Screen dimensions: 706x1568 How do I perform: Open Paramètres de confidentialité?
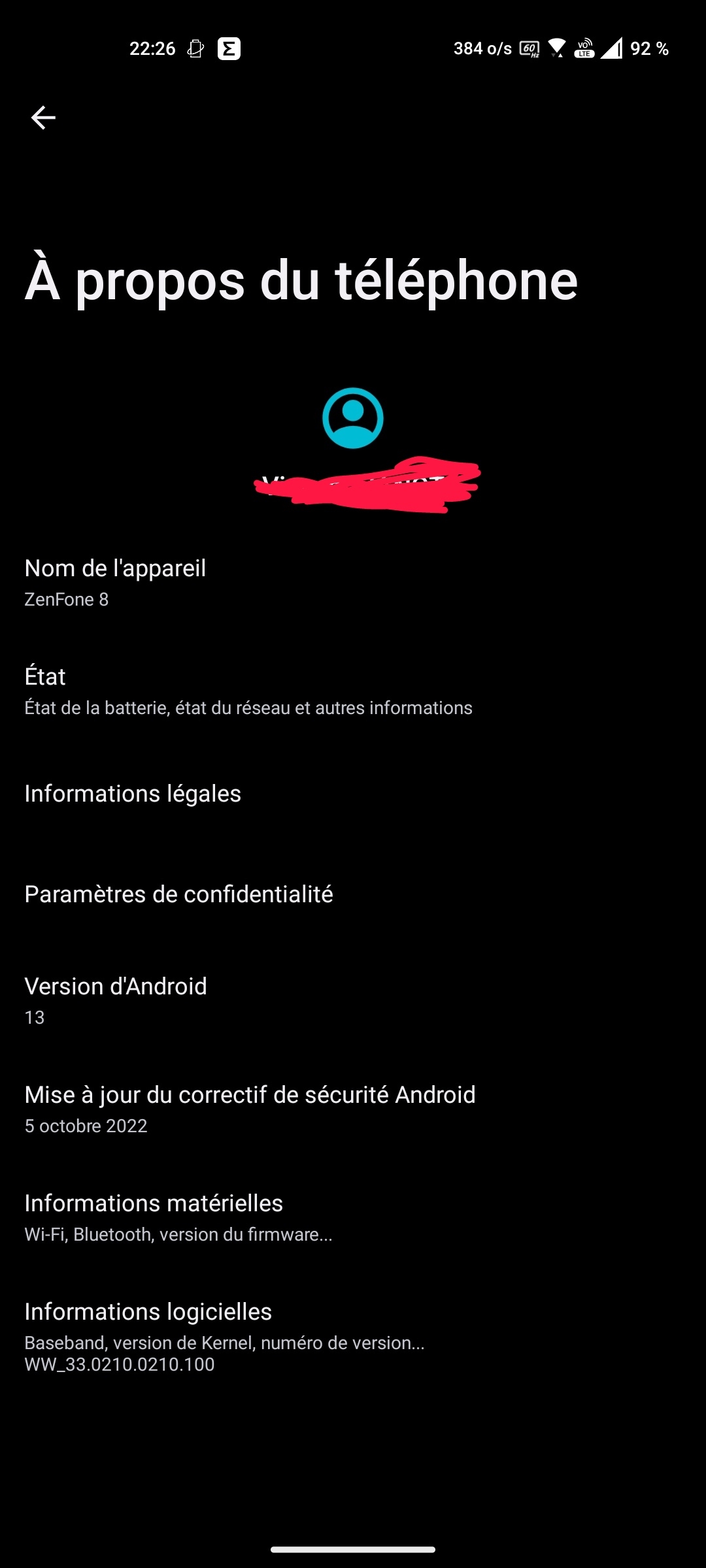(178, 894)
